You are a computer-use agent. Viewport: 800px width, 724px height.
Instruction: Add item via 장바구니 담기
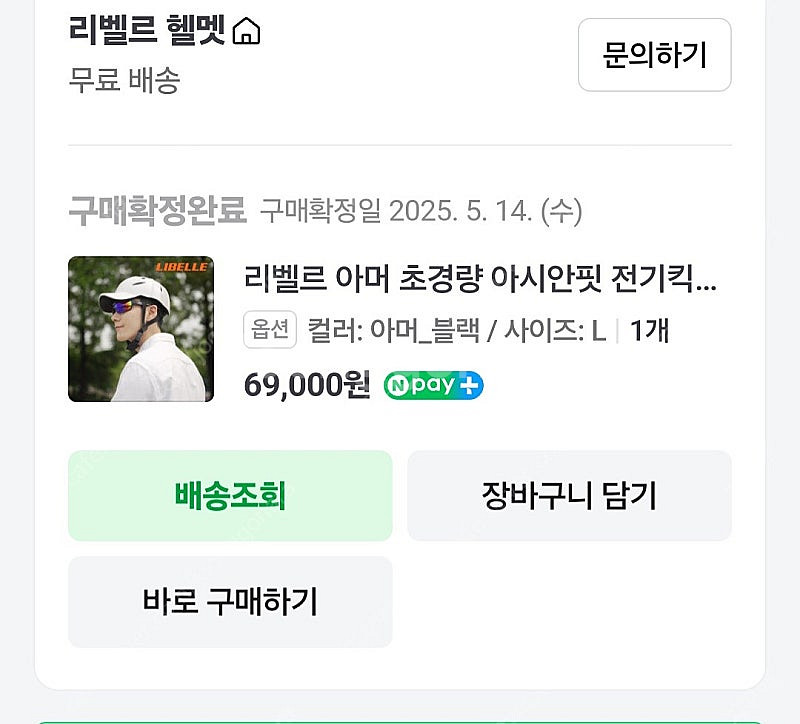(569, 496)
